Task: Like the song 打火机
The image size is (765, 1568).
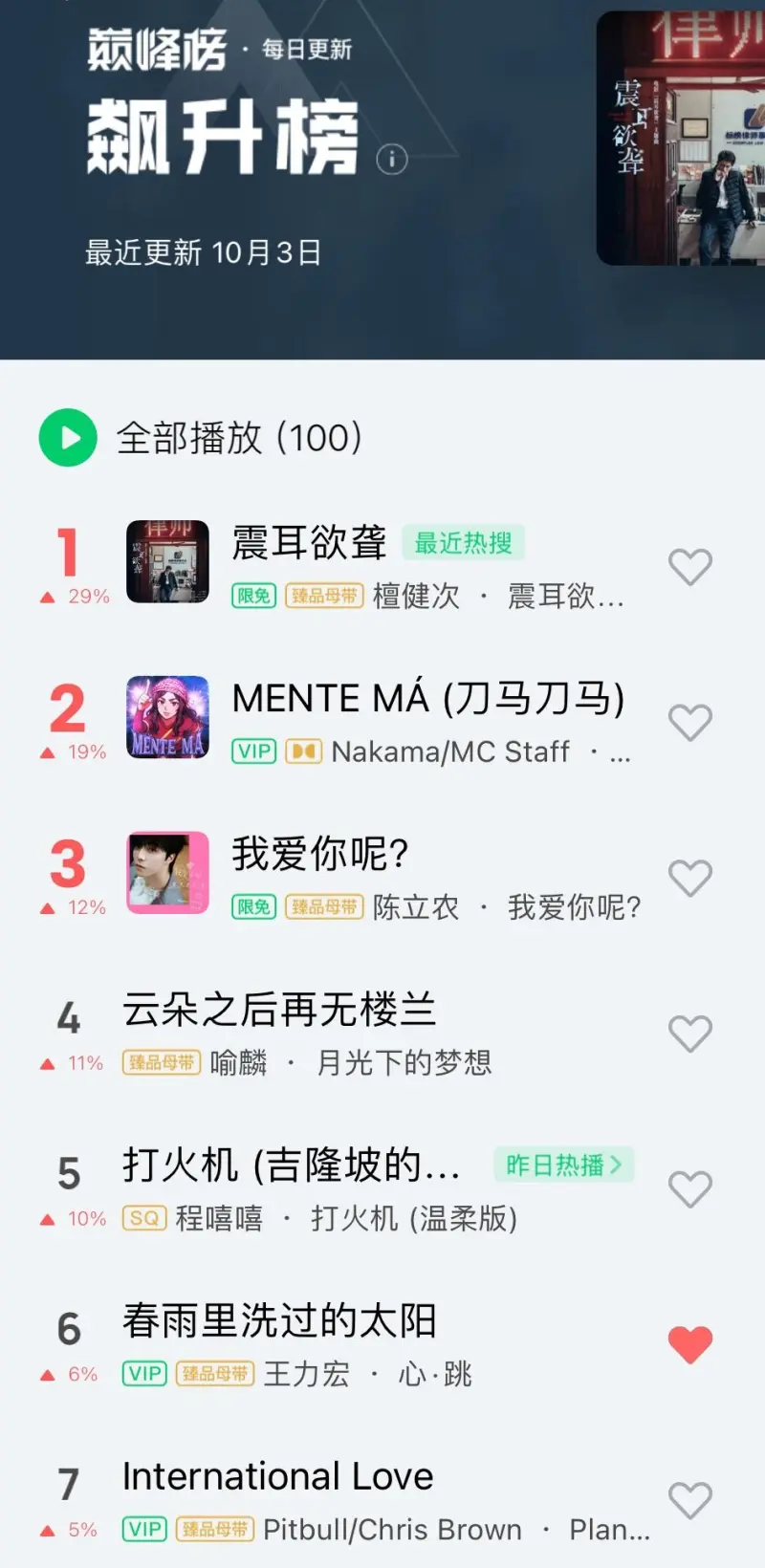Action: [x=689, y=1189]
